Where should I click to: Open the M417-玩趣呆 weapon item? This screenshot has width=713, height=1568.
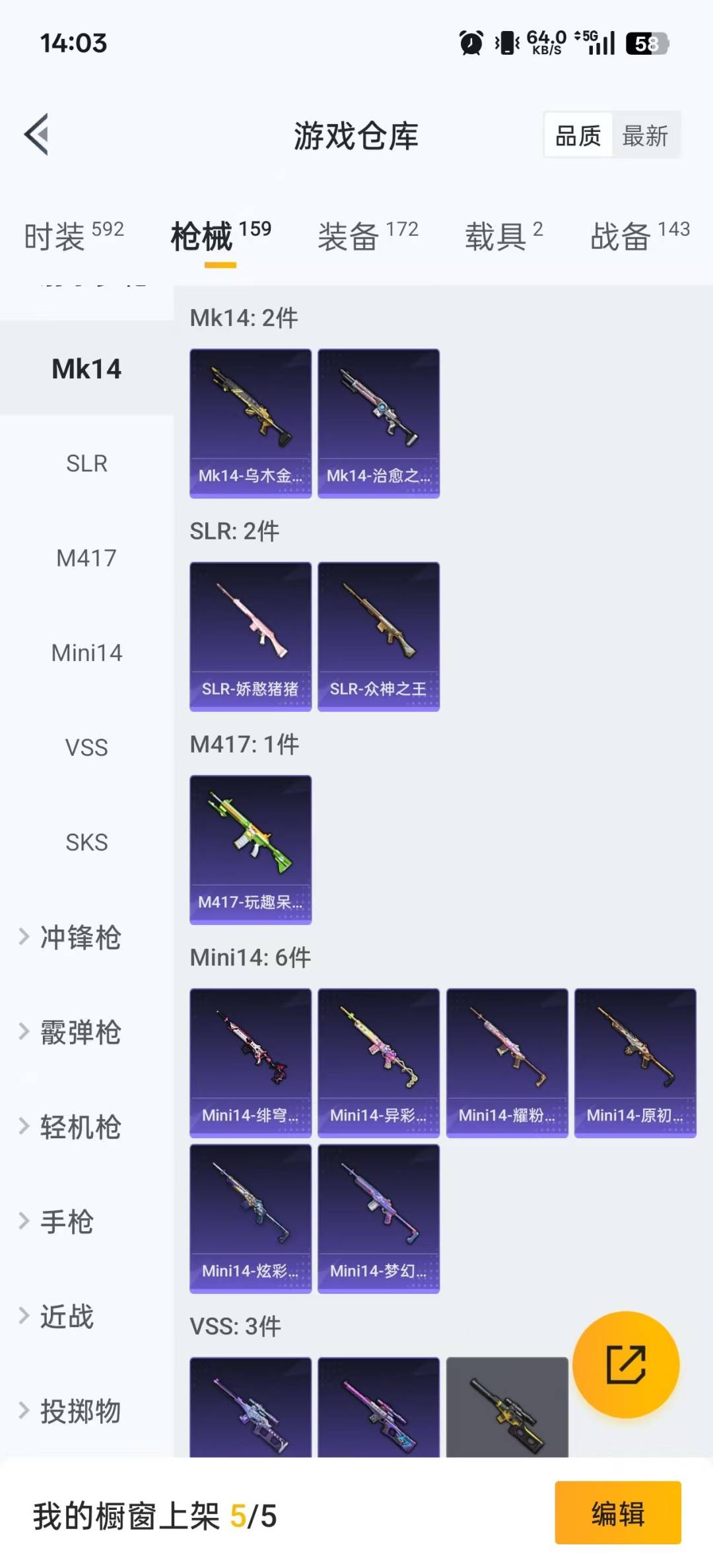click(x=250, y=848)
